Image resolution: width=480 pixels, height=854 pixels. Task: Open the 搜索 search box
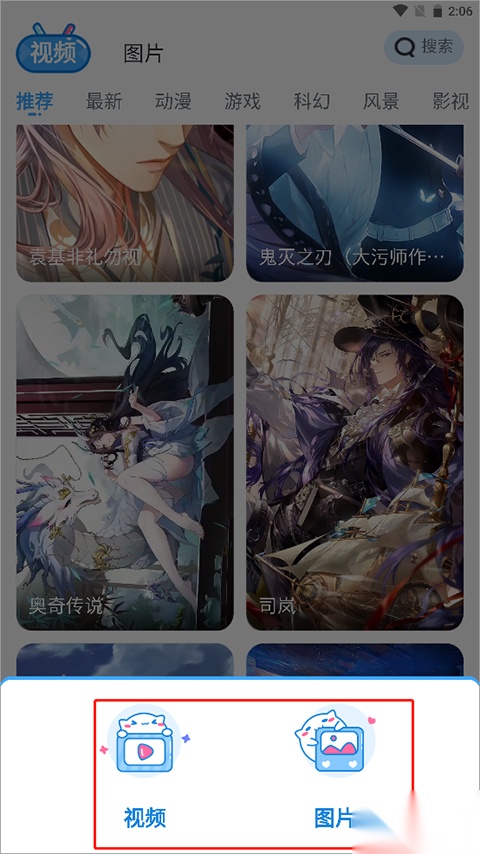pyautogui.click(x=424, y=47)
